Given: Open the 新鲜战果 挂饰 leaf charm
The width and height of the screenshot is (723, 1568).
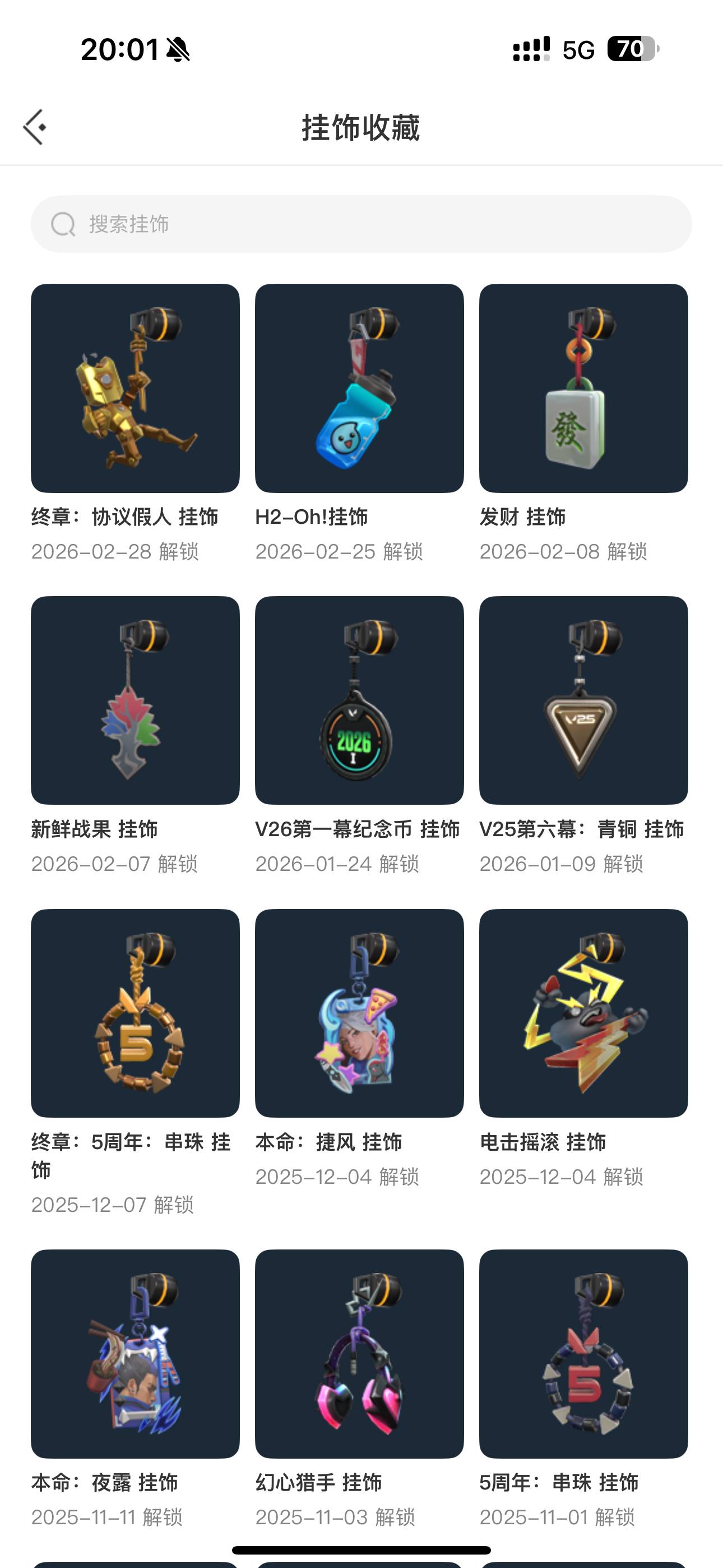Looking at the screenshot, I should coord(135,701).
